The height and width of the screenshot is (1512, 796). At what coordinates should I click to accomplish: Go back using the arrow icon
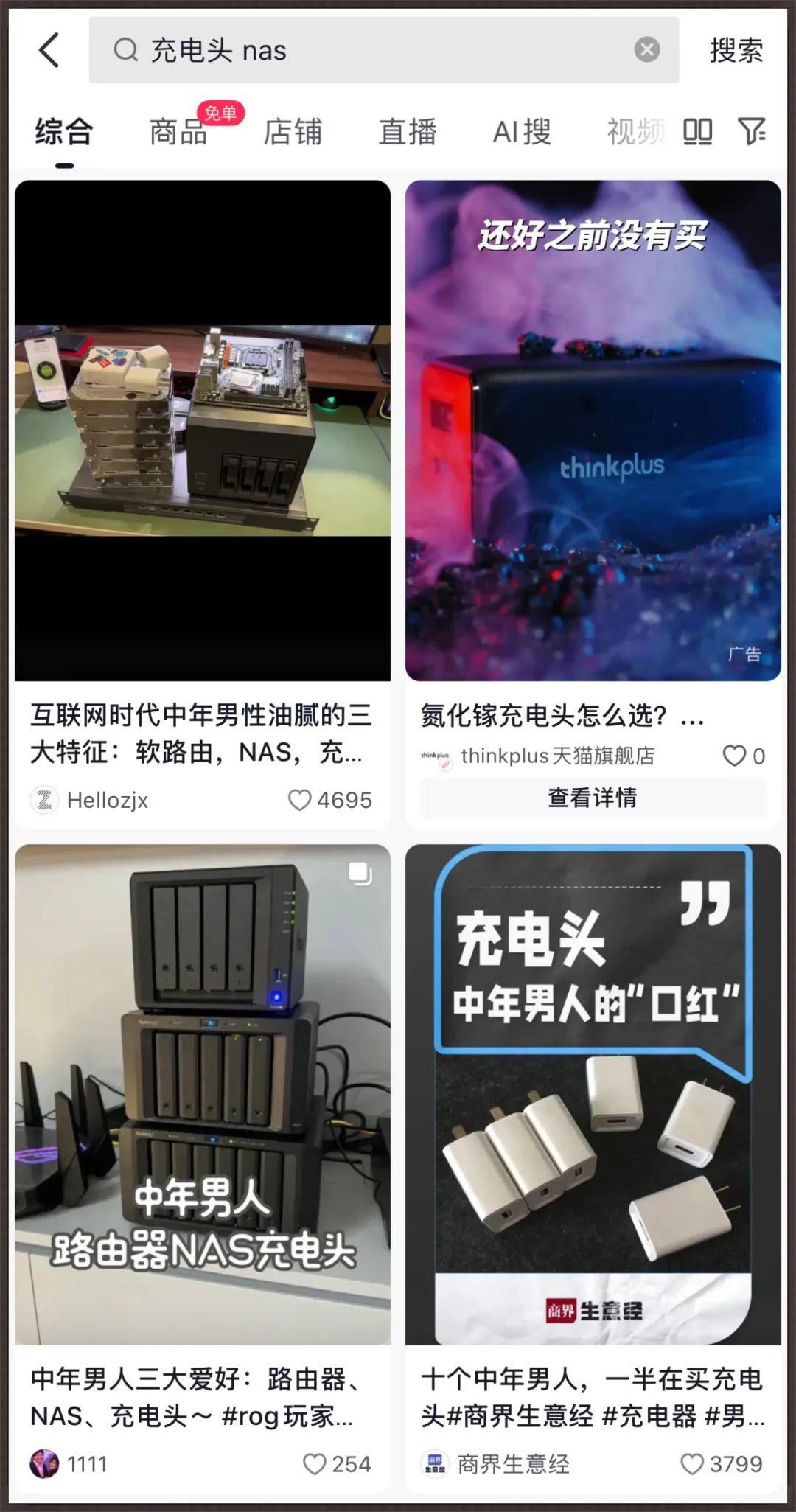pyautogui.click(x=49, y=50)
